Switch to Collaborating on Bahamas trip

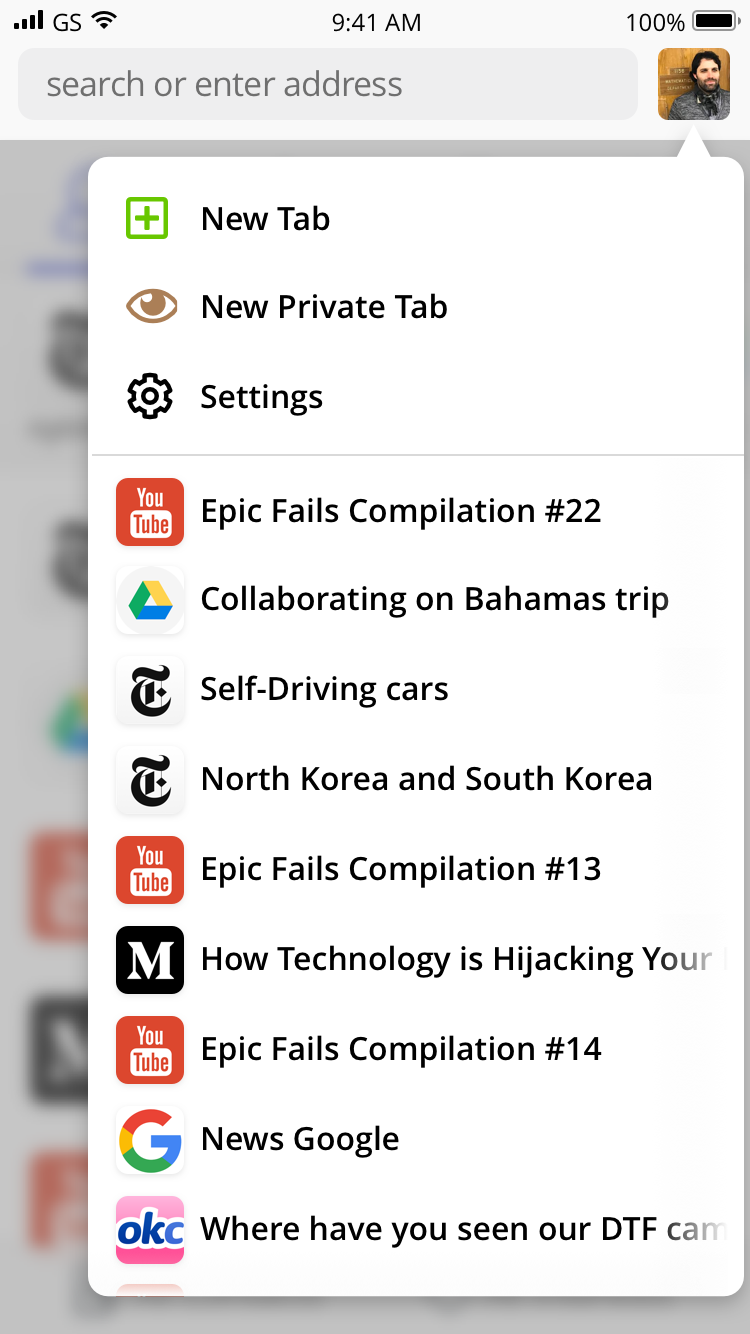434,600
